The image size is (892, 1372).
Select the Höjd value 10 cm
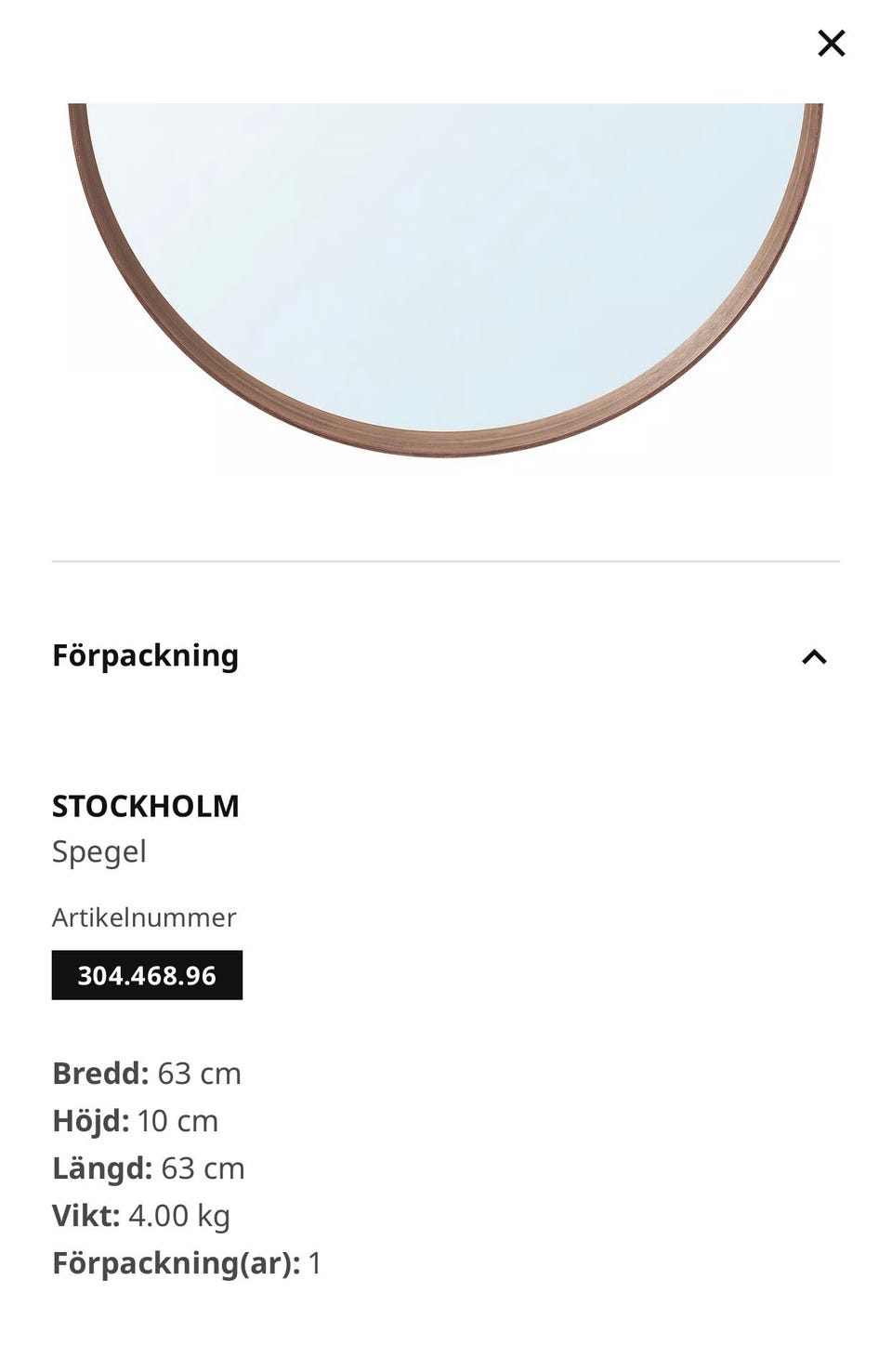(x=177, y=1121)
